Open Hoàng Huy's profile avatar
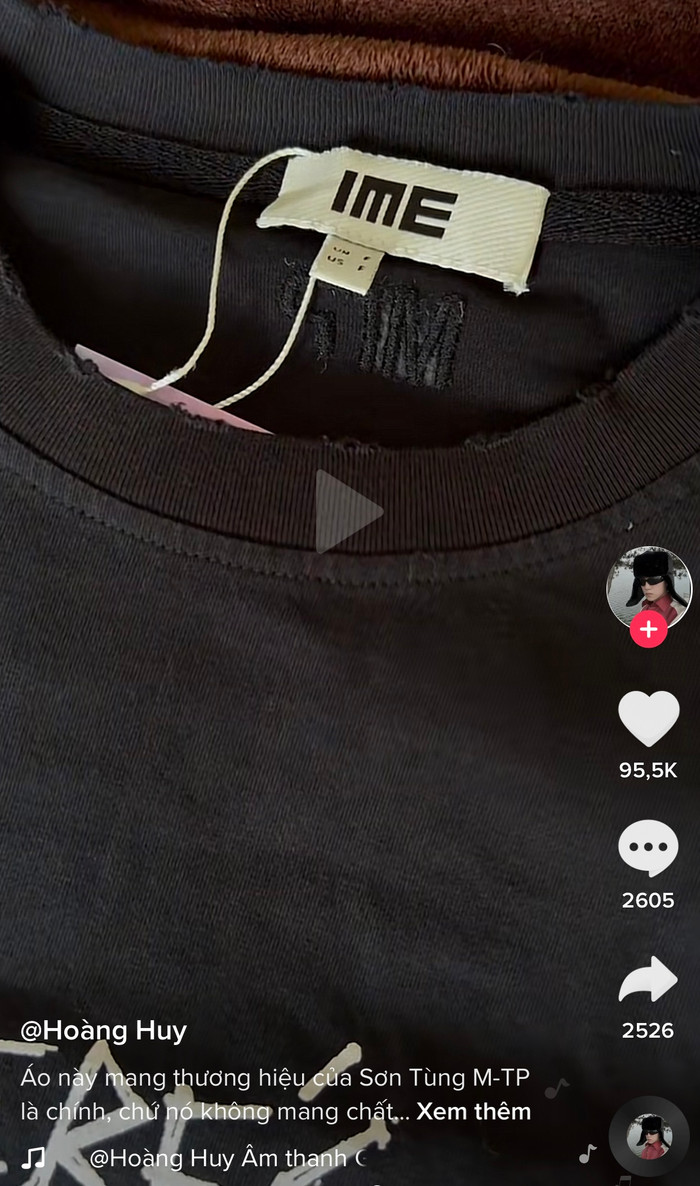This screenshot has height=1186, width=700. pyautogui.click(x=649, y=585)
